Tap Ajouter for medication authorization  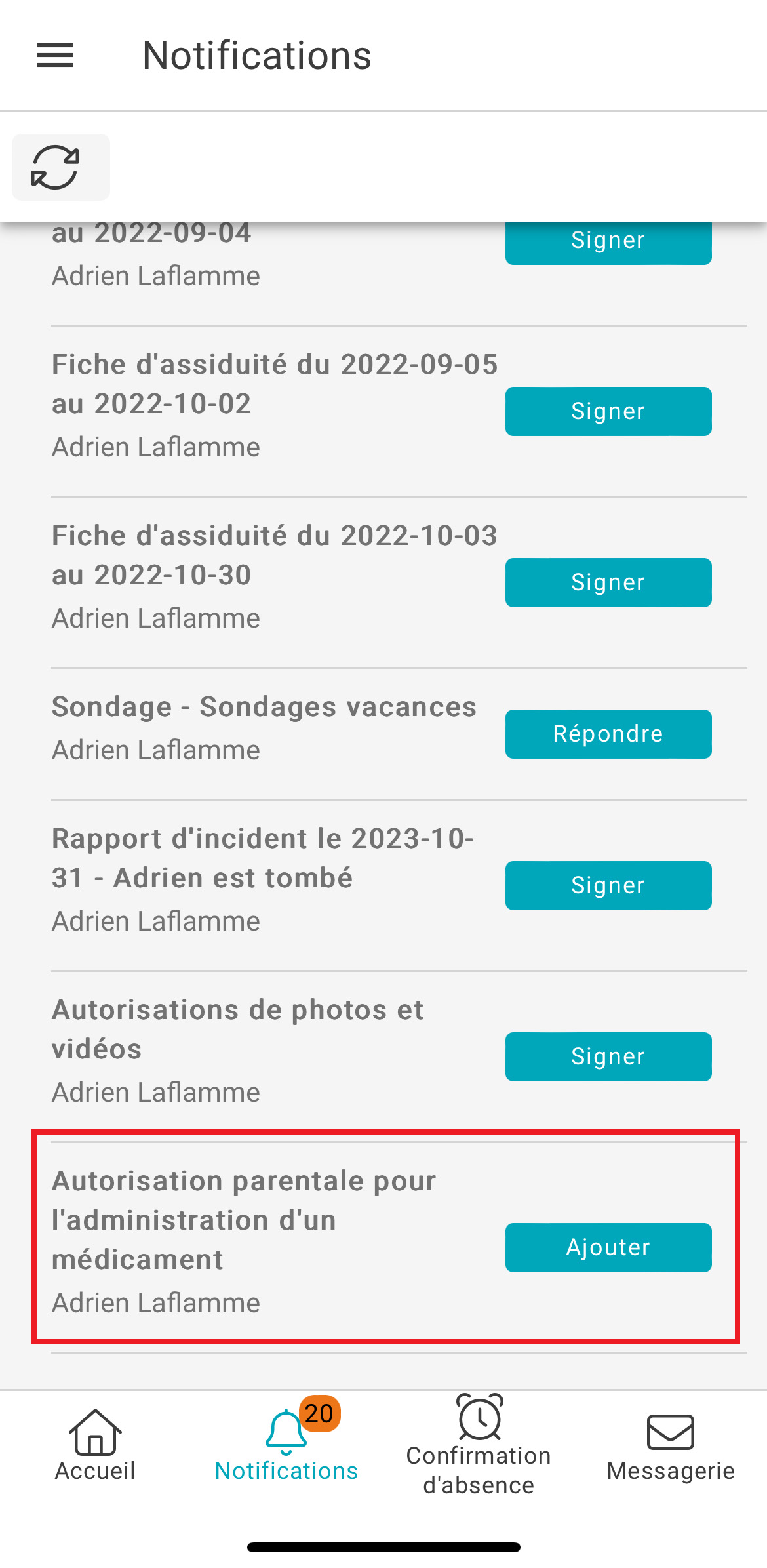[608, 1247]
